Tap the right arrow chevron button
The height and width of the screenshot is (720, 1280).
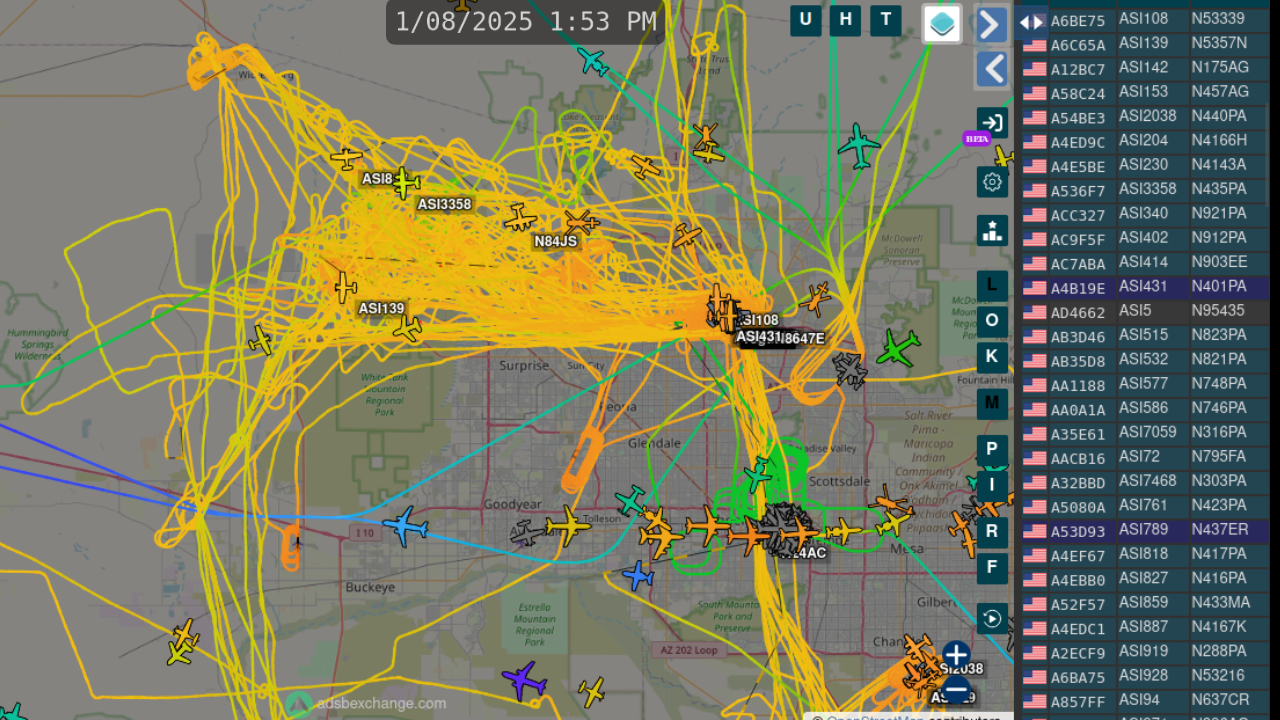tap(991, 24)
